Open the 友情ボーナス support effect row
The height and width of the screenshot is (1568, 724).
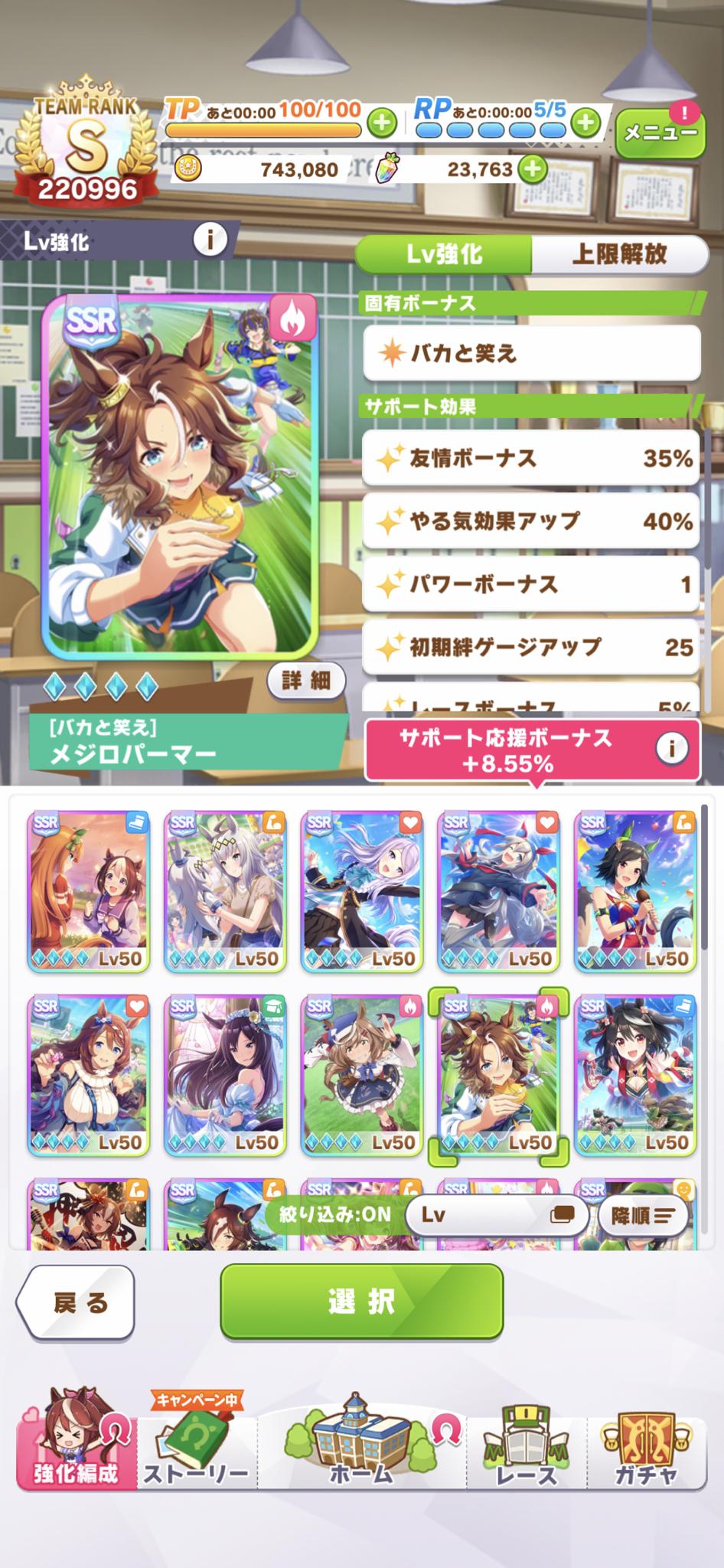(531, 459)
